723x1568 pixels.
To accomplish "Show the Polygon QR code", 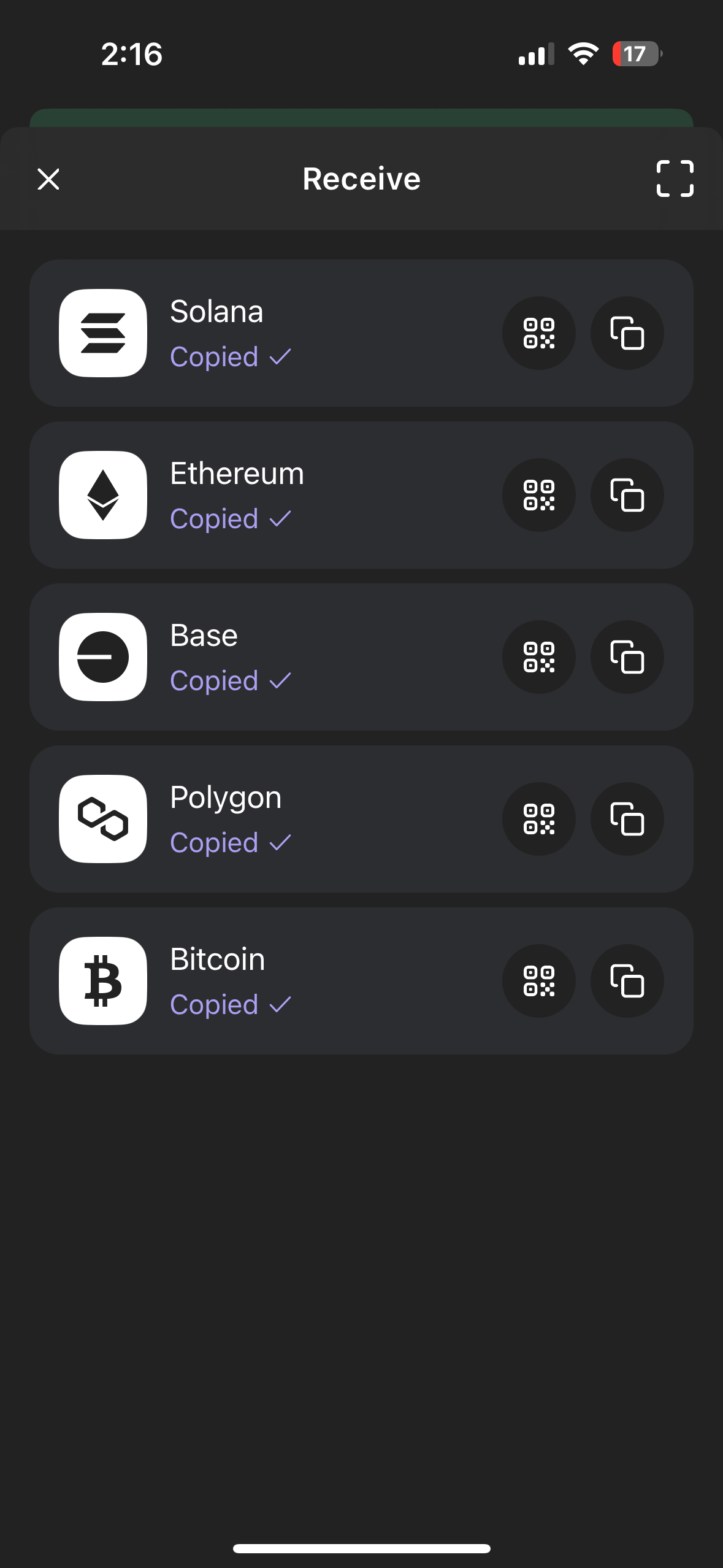I will pyautogui.click(x=539, y=819).
